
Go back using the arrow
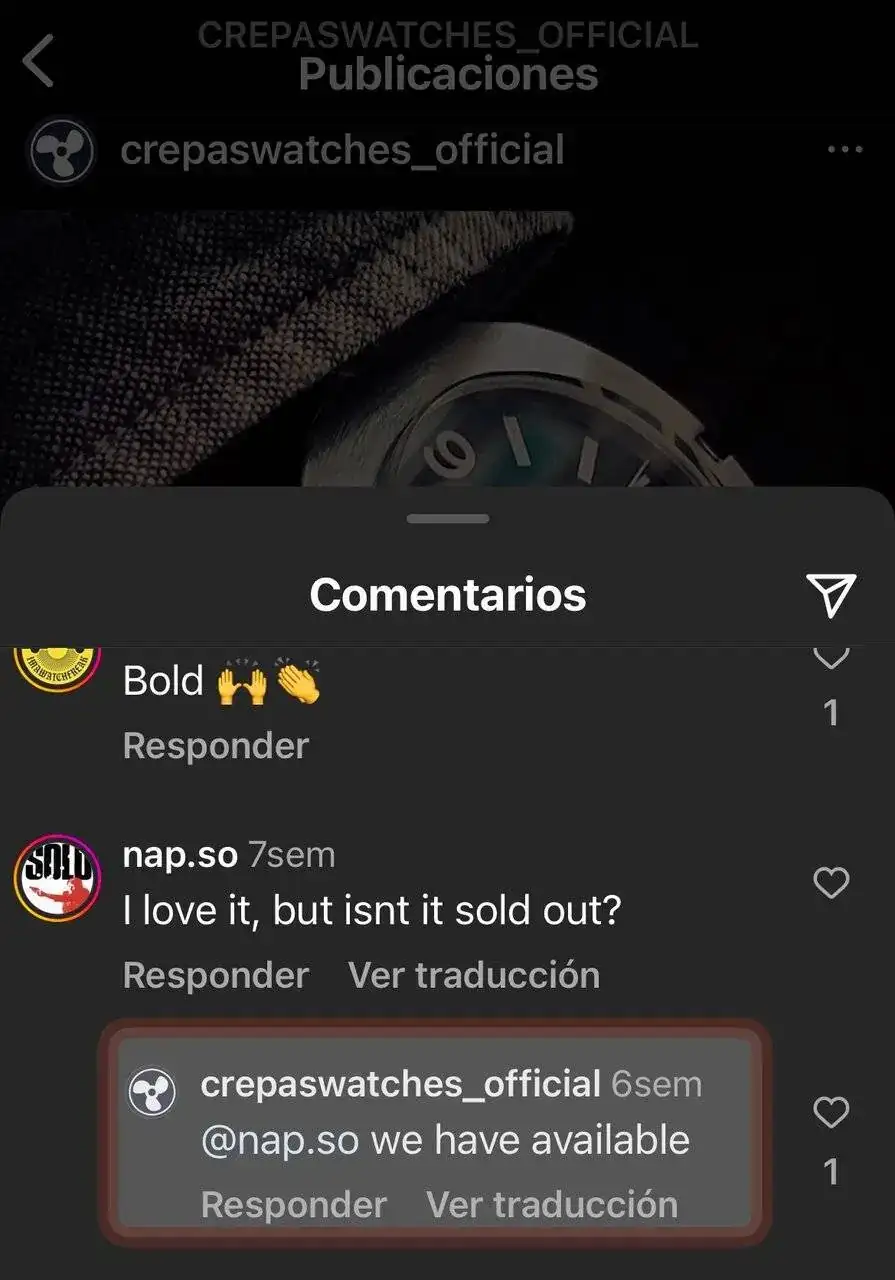38,60
